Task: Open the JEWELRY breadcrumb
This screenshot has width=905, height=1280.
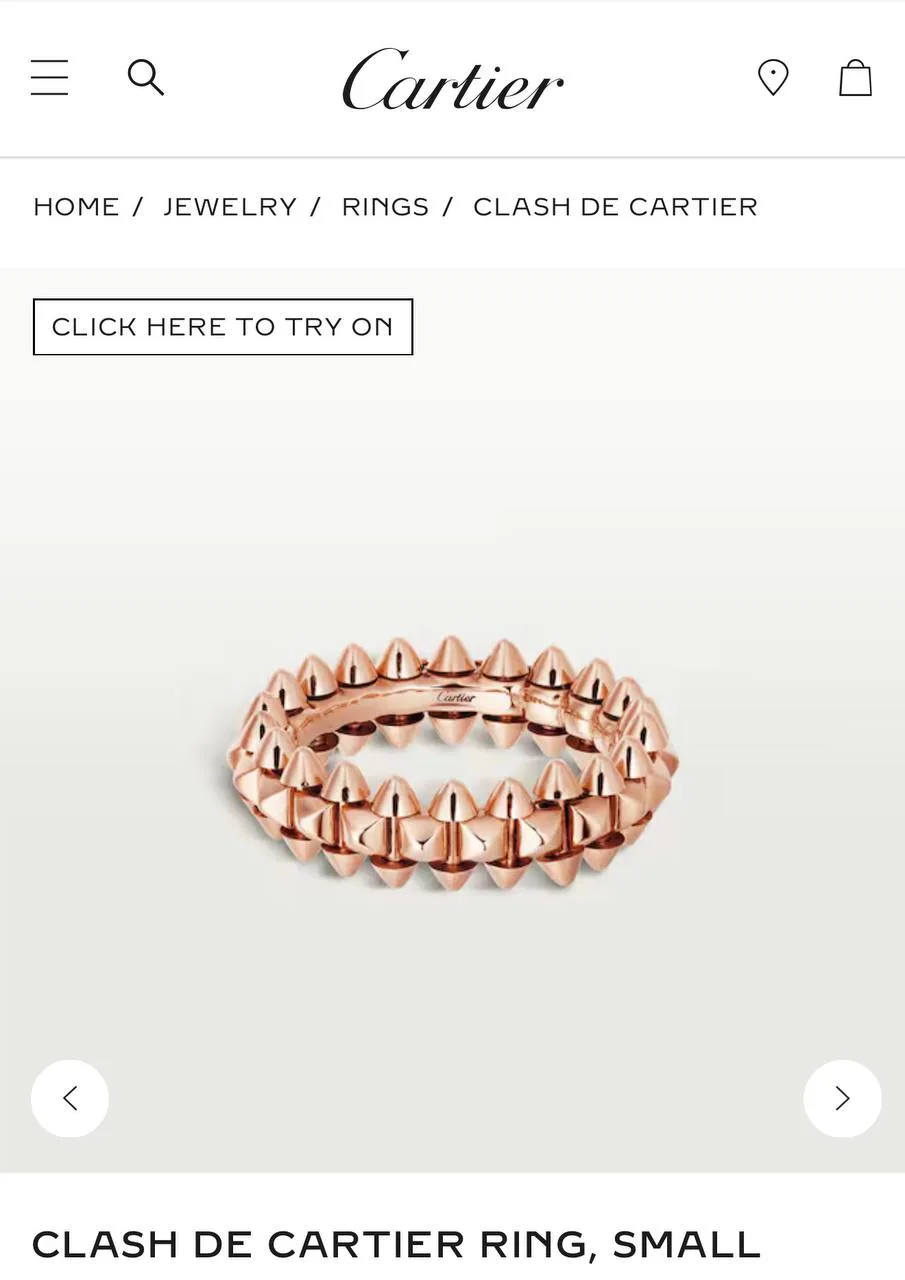Action: click(x=230, y=207)
